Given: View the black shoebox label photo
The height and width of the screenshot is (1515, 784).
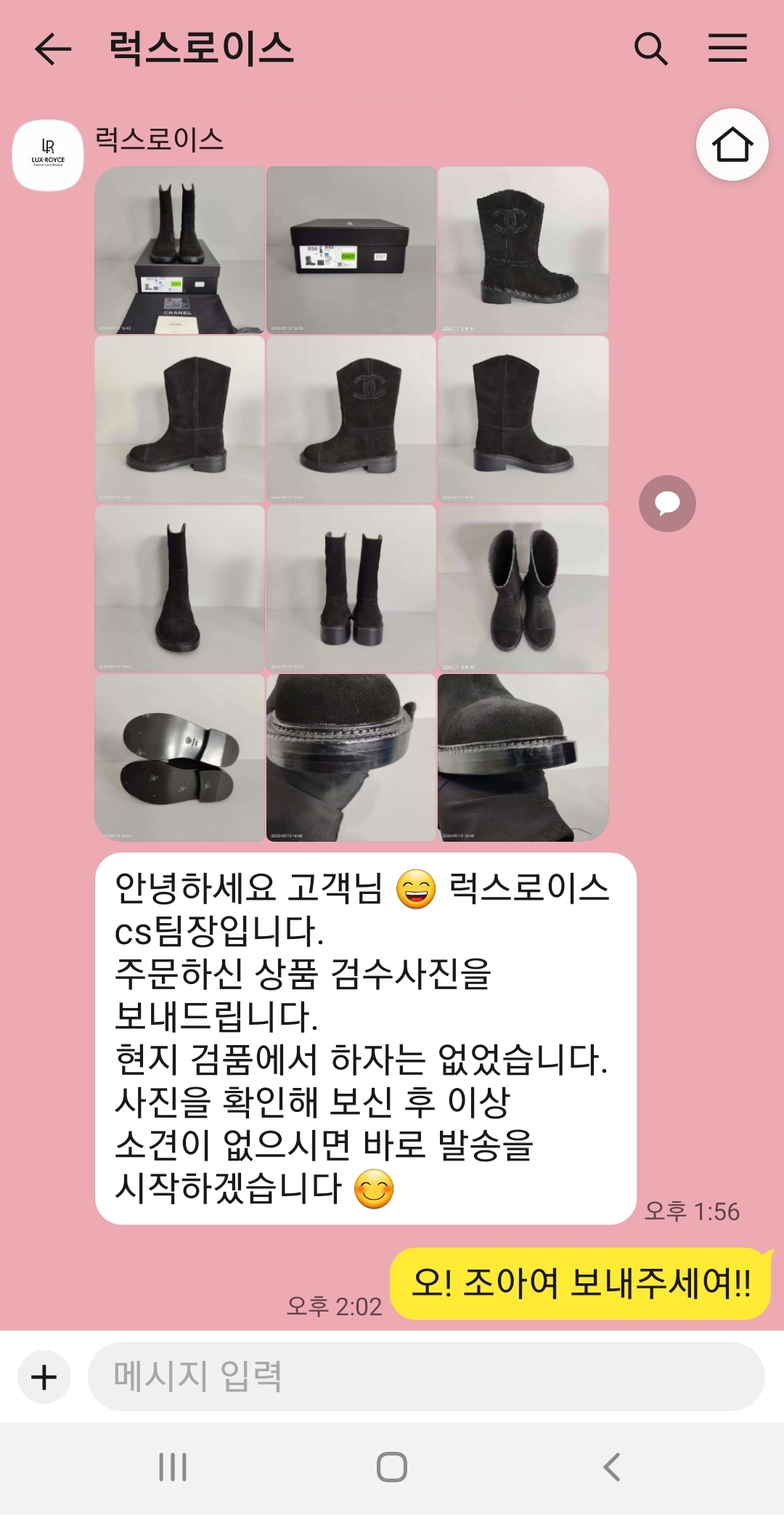Looking at the screenshot, I should tap(351, 251).
